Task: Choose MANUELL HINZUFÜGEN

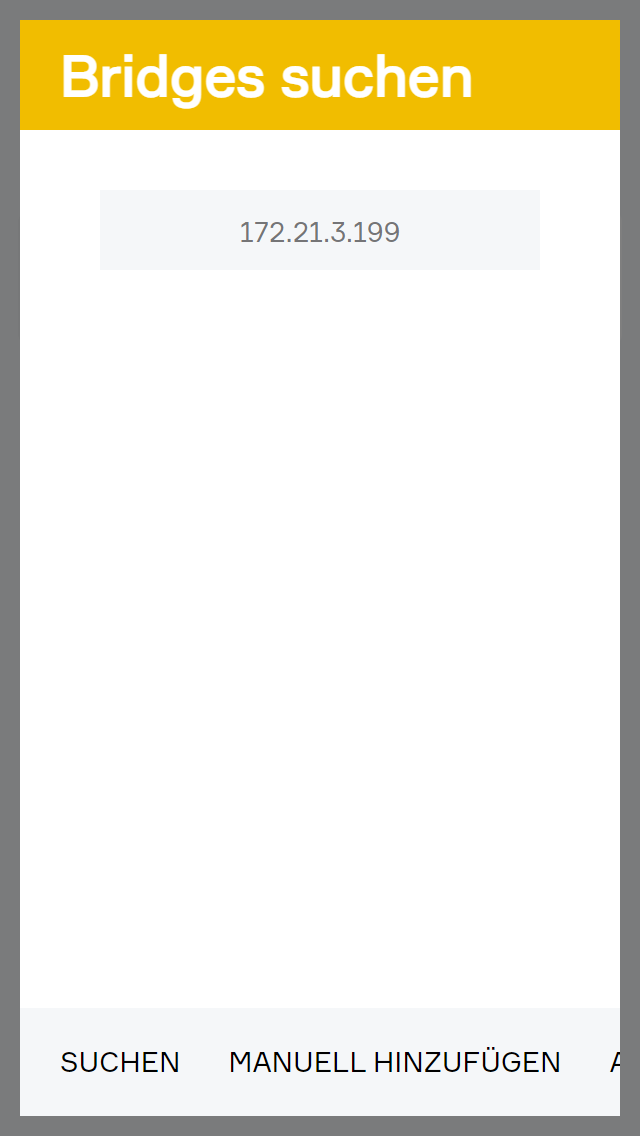Action: pyautogui.click(x=394, y=1062)
